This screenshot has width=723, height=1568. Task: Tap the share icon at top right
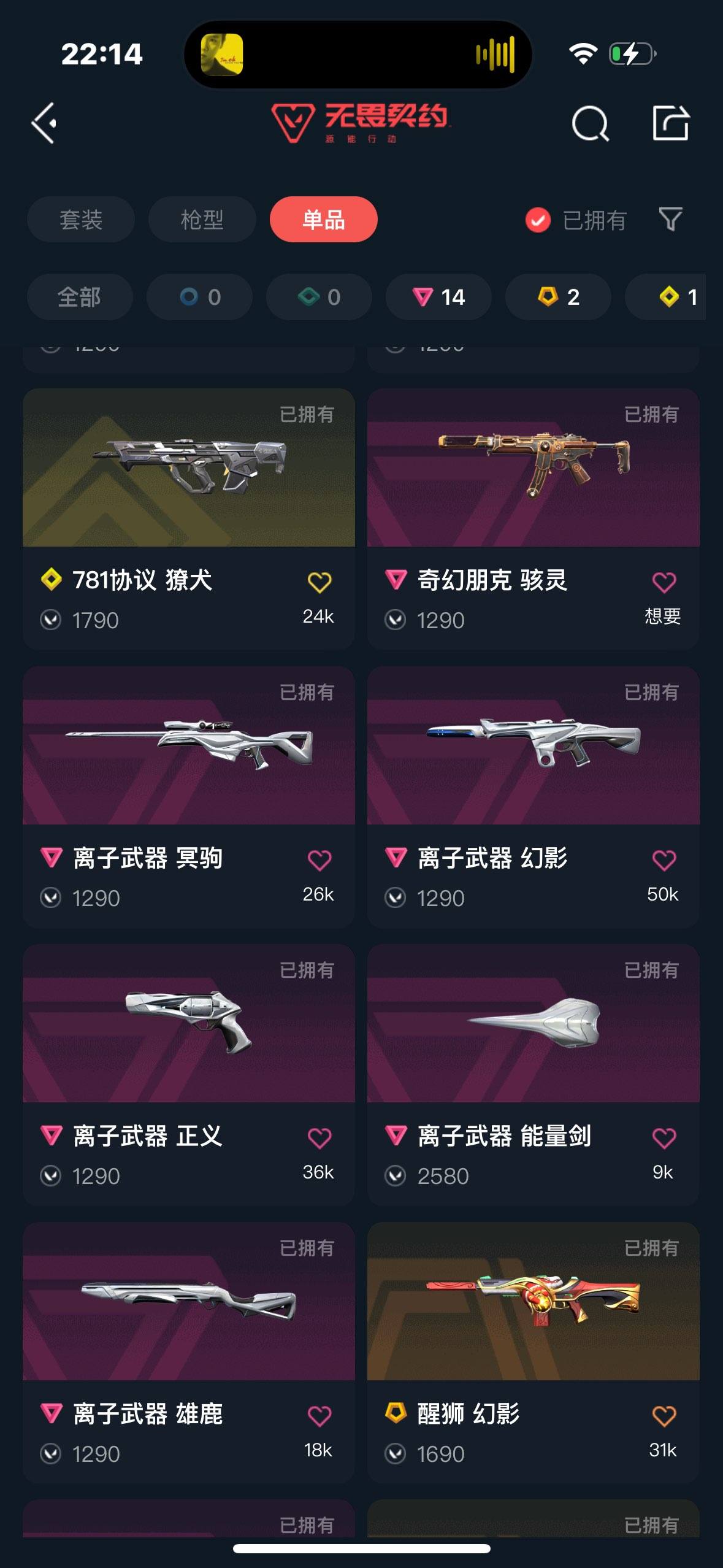[x=671, y=123]
